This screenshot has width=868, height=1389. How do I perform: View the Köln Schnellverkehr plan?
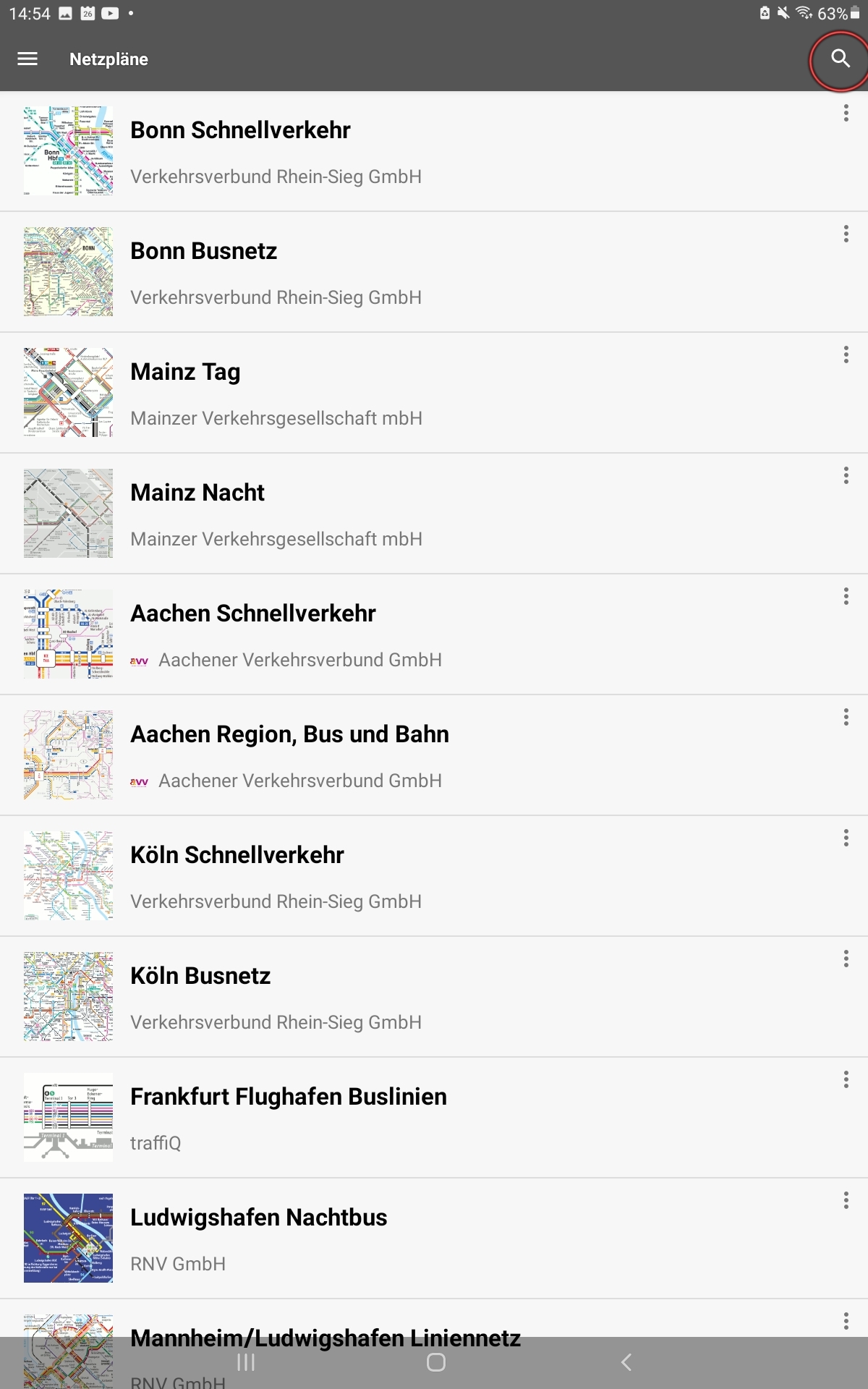434,876
